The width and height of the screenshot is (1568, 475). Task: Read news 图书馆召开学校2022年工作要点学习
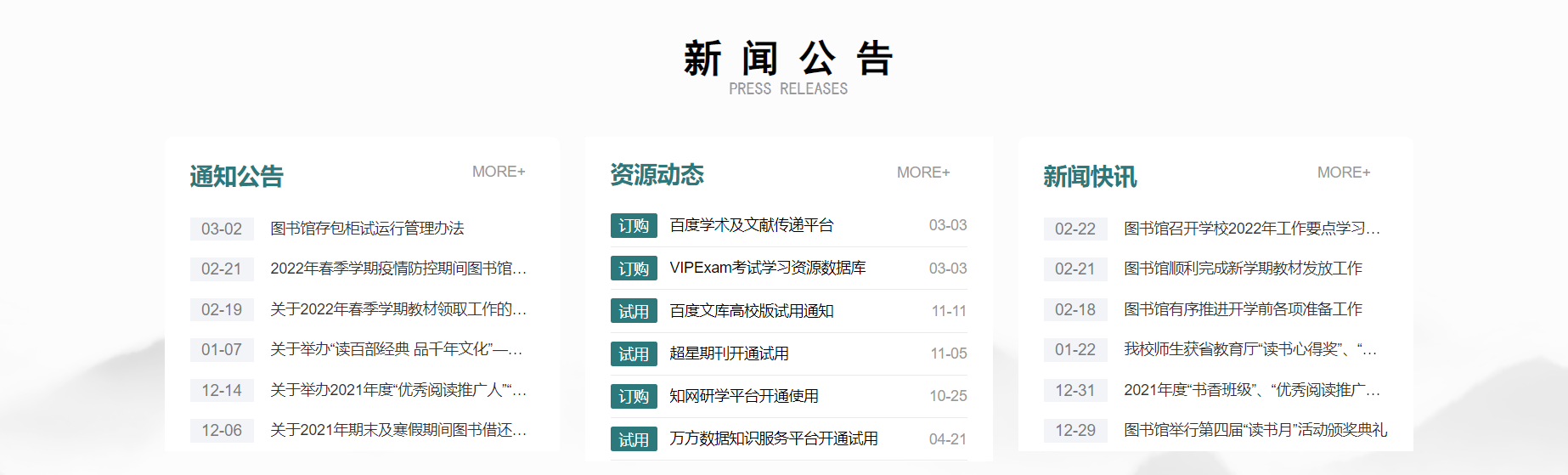click(x=1251, y=229)
